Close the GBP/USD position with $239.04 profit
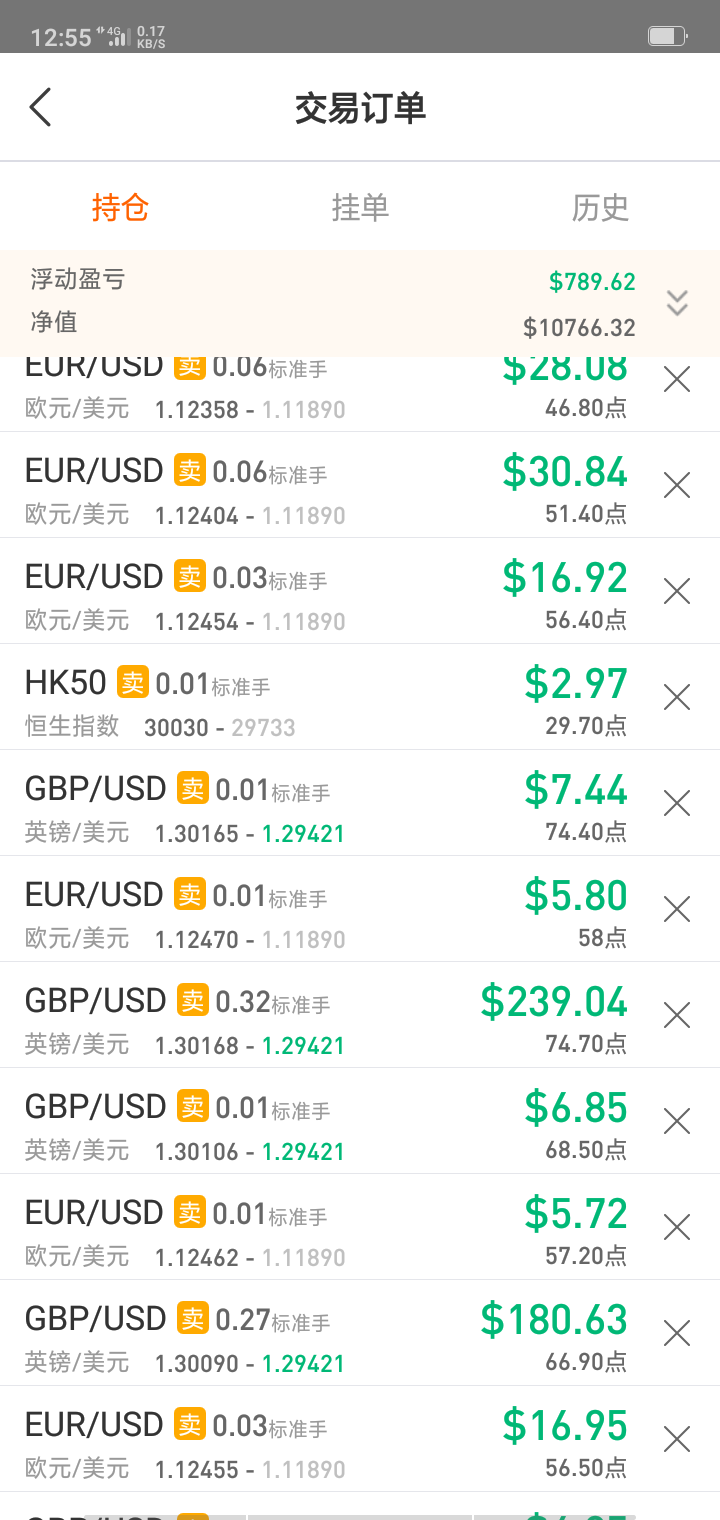This screenshot has width=720, height=1520. coord(677,1016)
